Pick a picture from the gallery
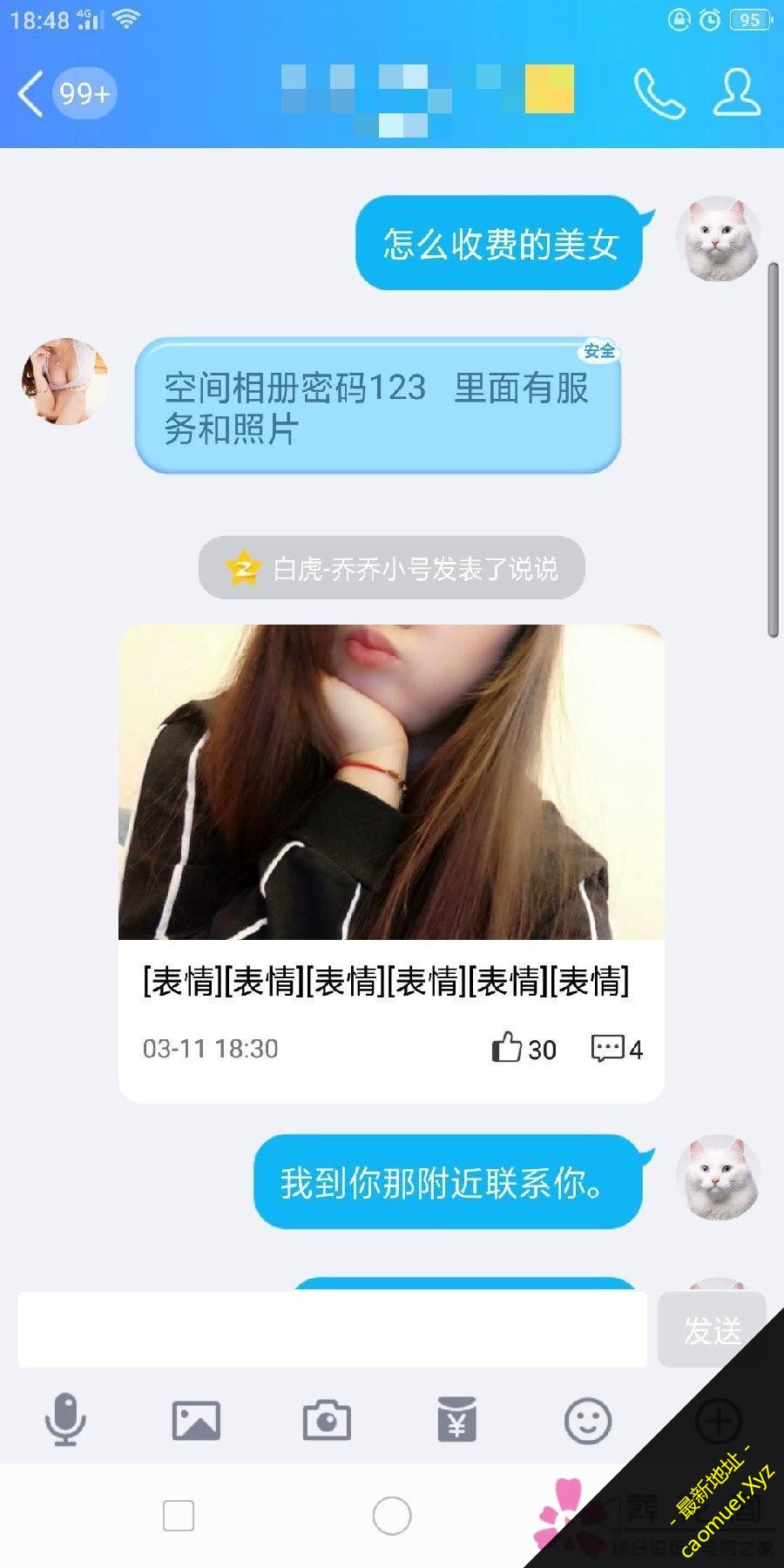The height and width of the screenshot is (1568, 784). point(196,1421)
